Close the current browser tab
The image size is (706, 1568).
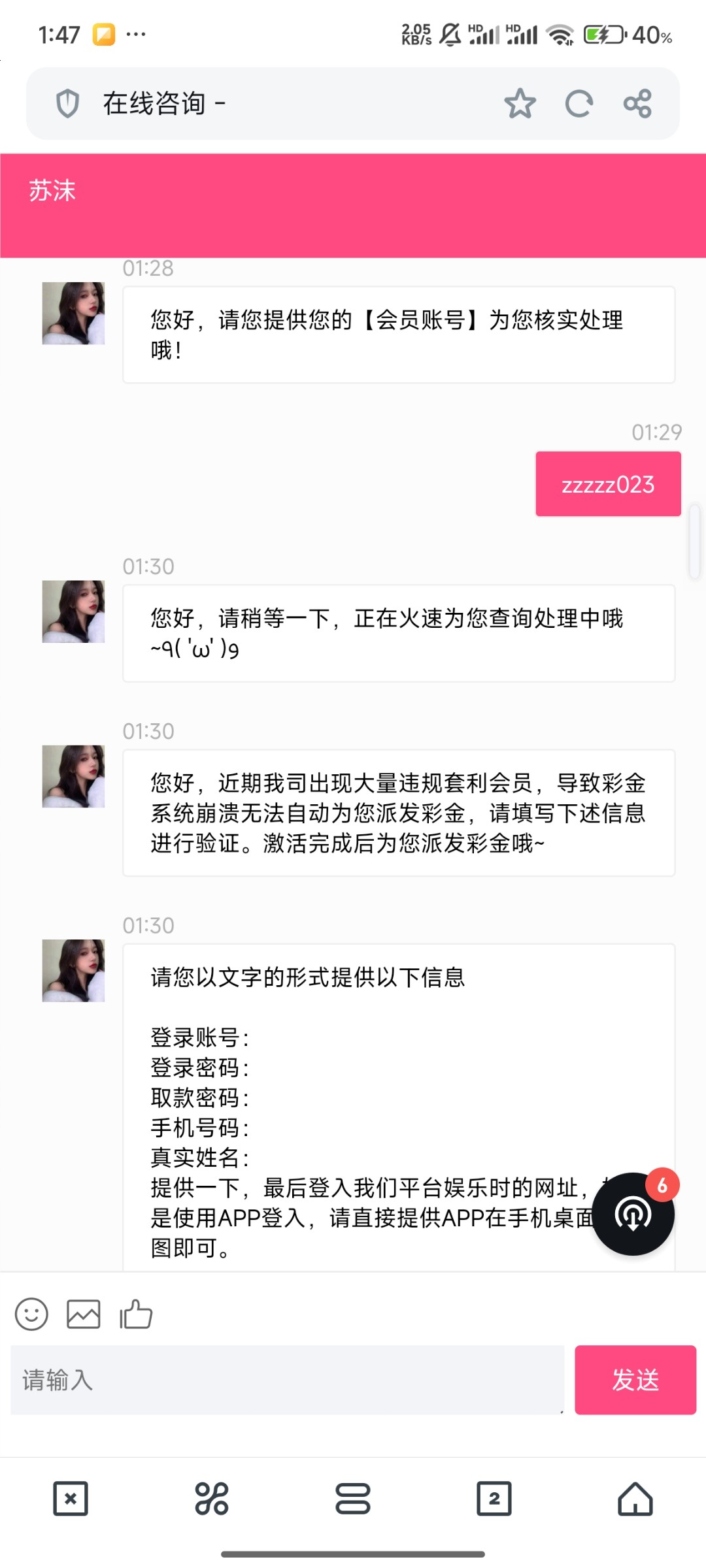pyautogui.click(x=71, y=1498)
